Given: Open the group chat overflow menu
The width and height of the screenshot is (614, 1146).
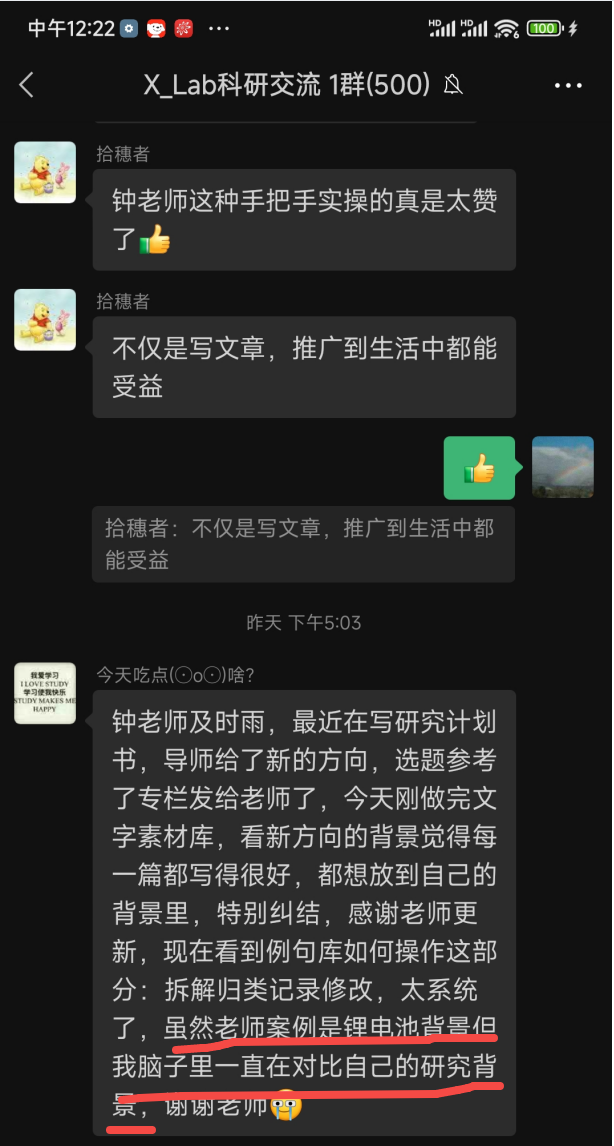Looking at the screenshot, I should coord(568,86).
